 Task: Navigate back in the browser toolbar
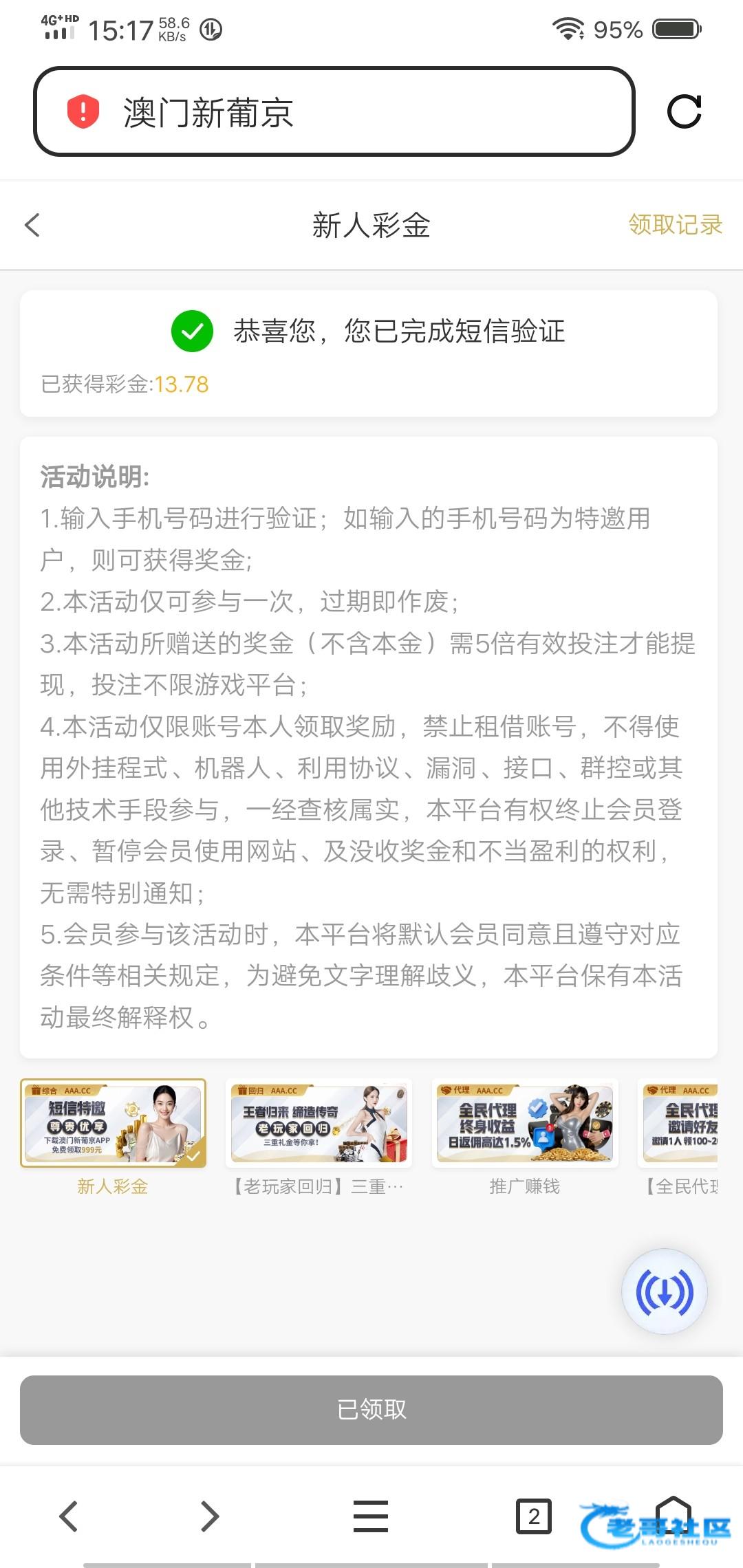tap(69, 1516)
